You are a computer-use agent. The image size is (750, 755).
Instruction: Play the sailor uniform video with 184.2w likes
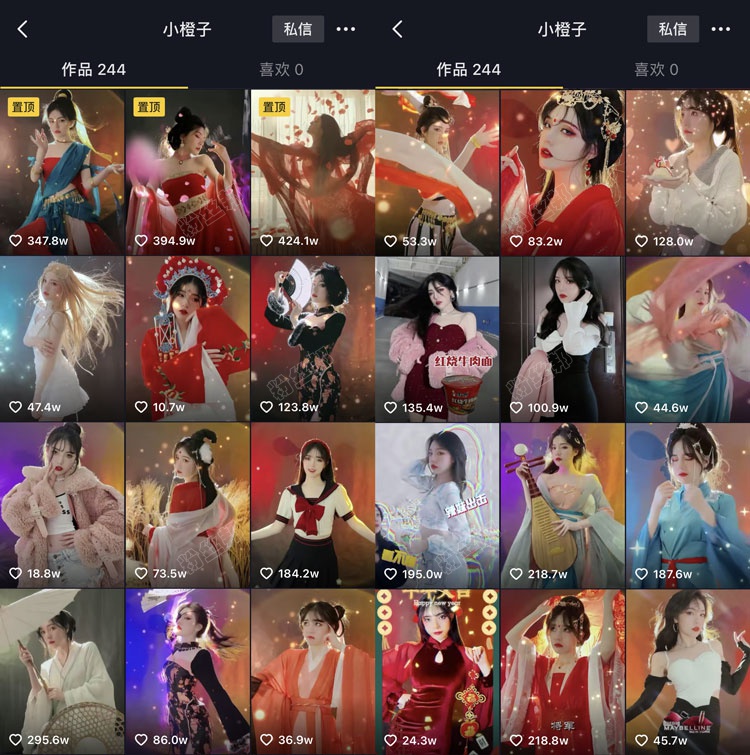(x=312, y=504)
